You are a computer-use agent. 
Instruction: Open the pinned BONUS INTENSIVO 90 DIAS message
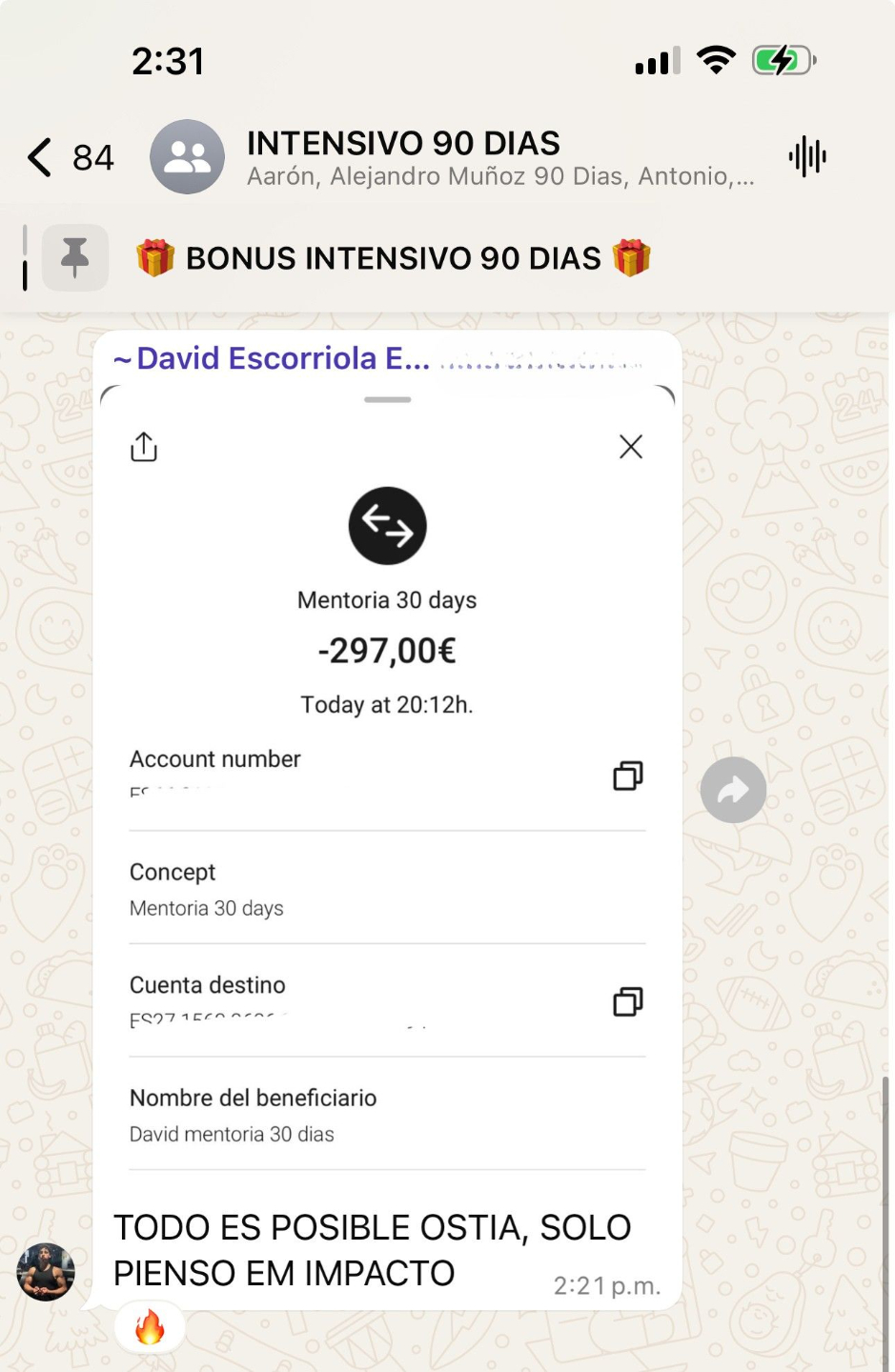[393, 258]
